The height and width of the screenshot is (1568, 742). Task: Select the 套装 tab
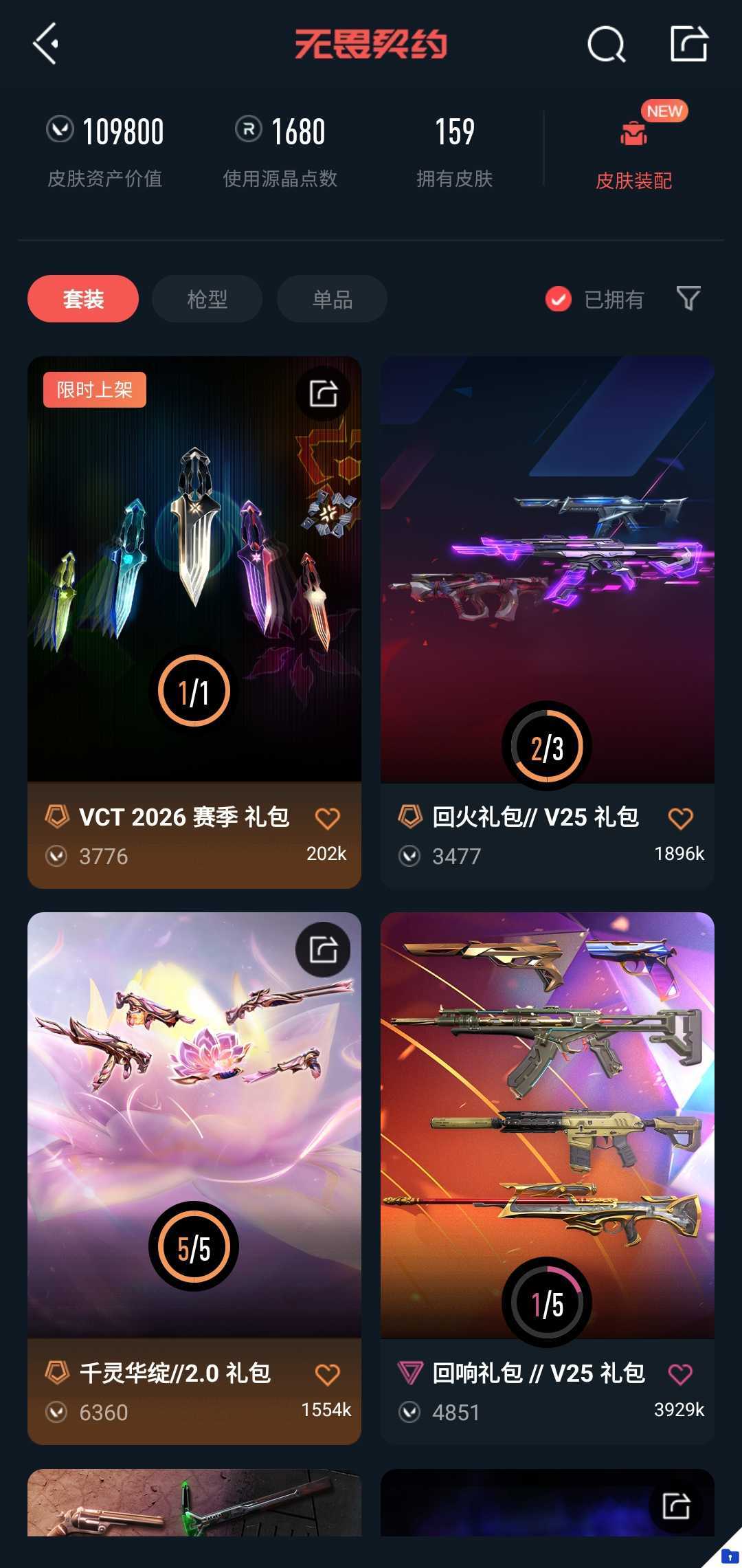[x=83, y=299]
